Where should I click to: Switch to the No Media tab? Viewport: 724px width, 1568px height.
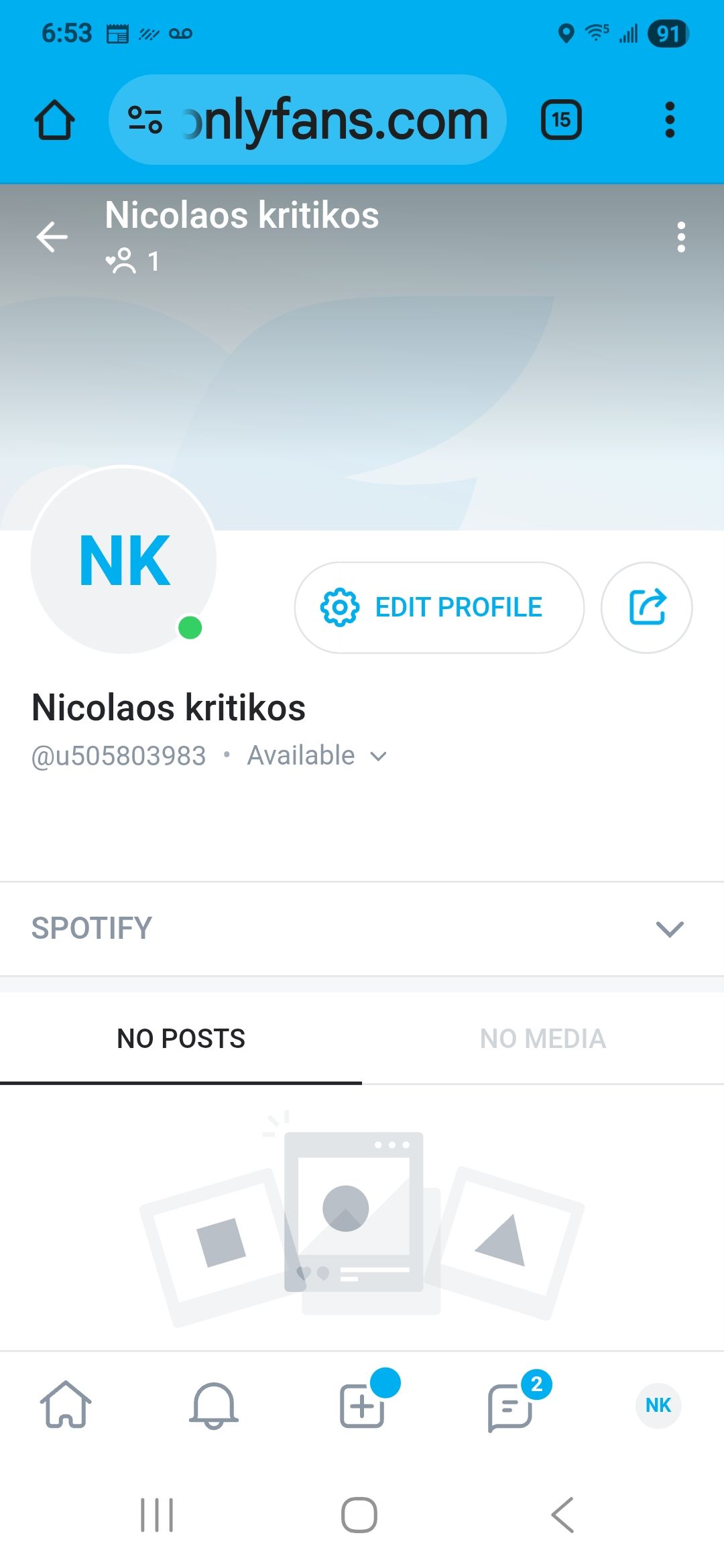542,1039
